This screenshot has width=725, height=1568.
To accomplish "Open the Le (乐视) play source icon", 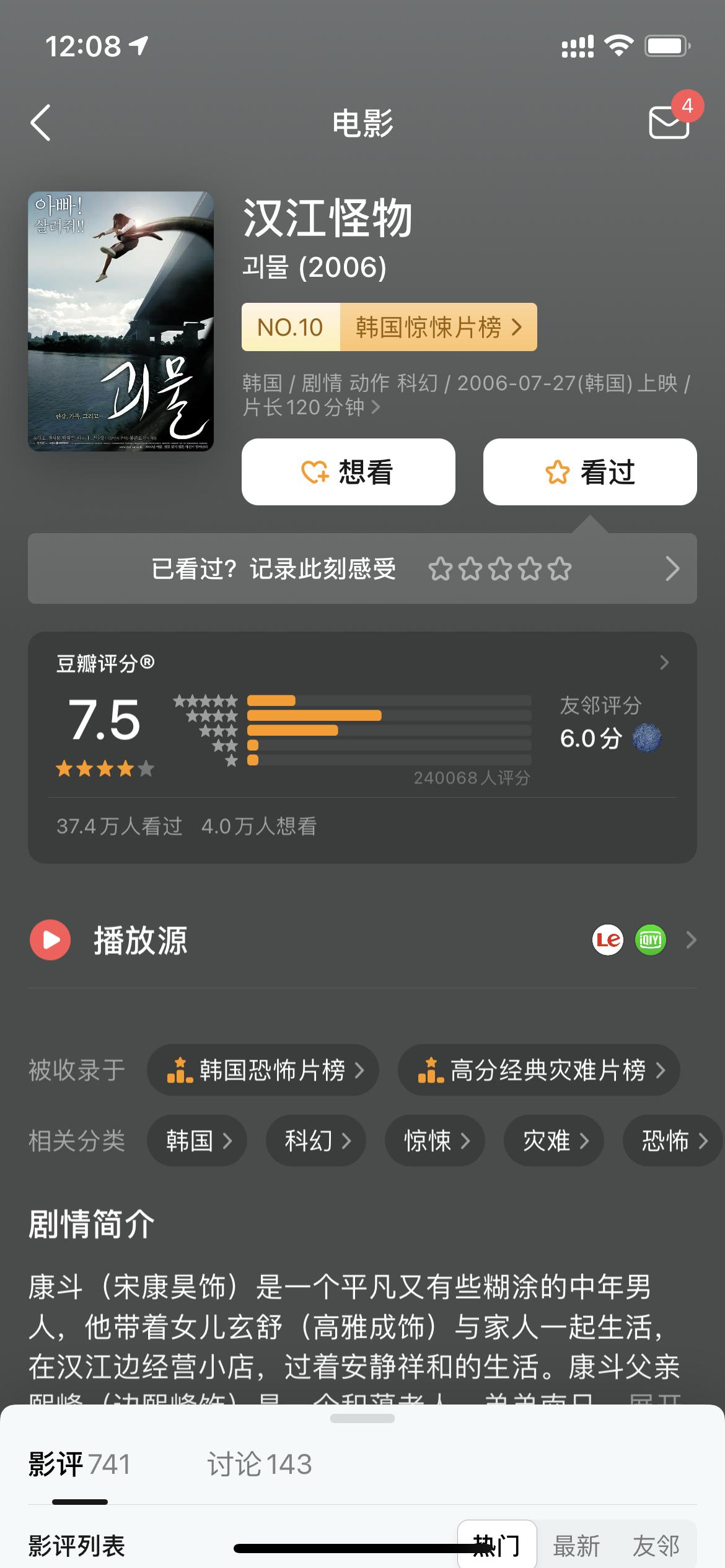I will [x=609, y=941].
